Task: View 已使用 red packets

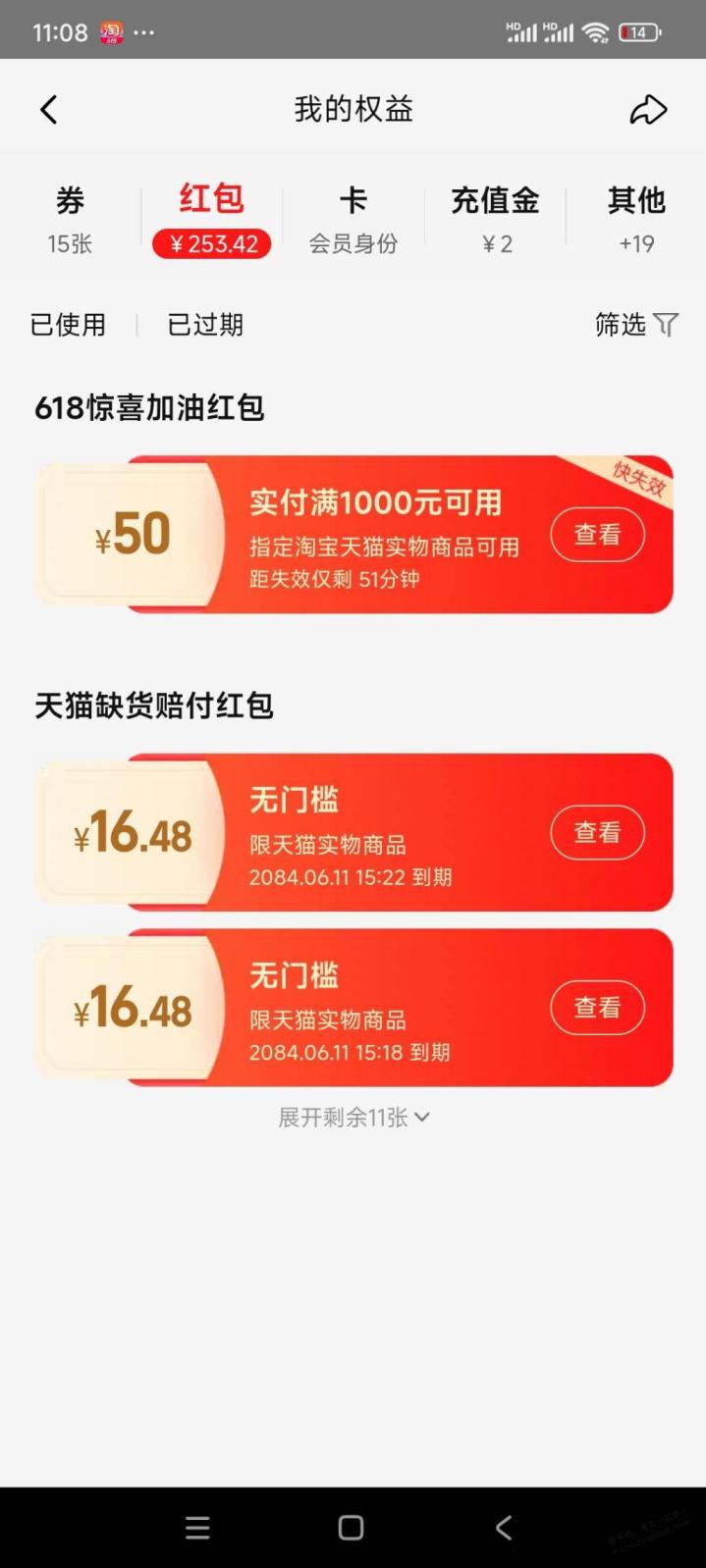Action: pos(68,325)
